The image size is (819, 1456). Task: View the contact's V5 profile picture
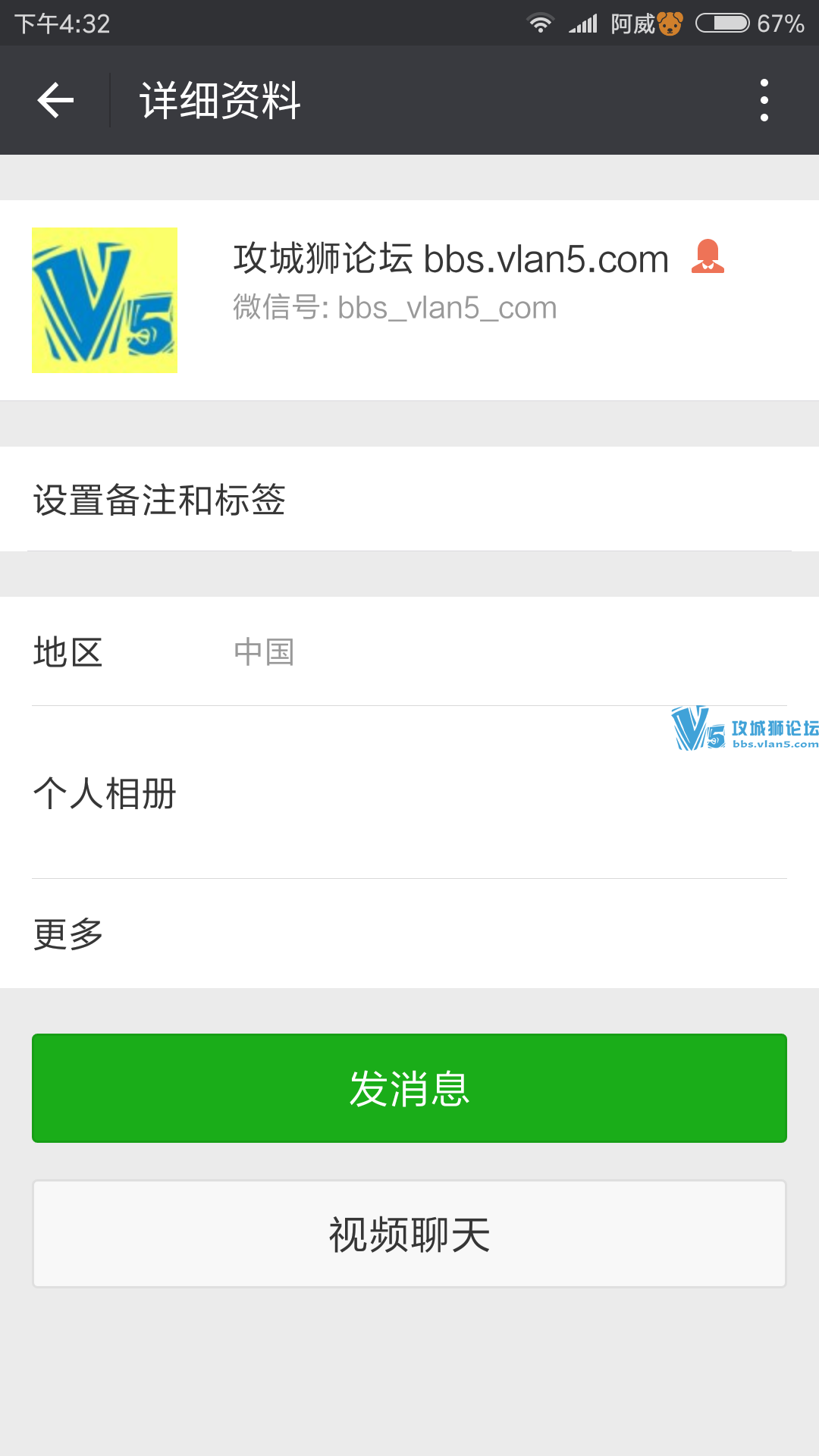(105, 300)
